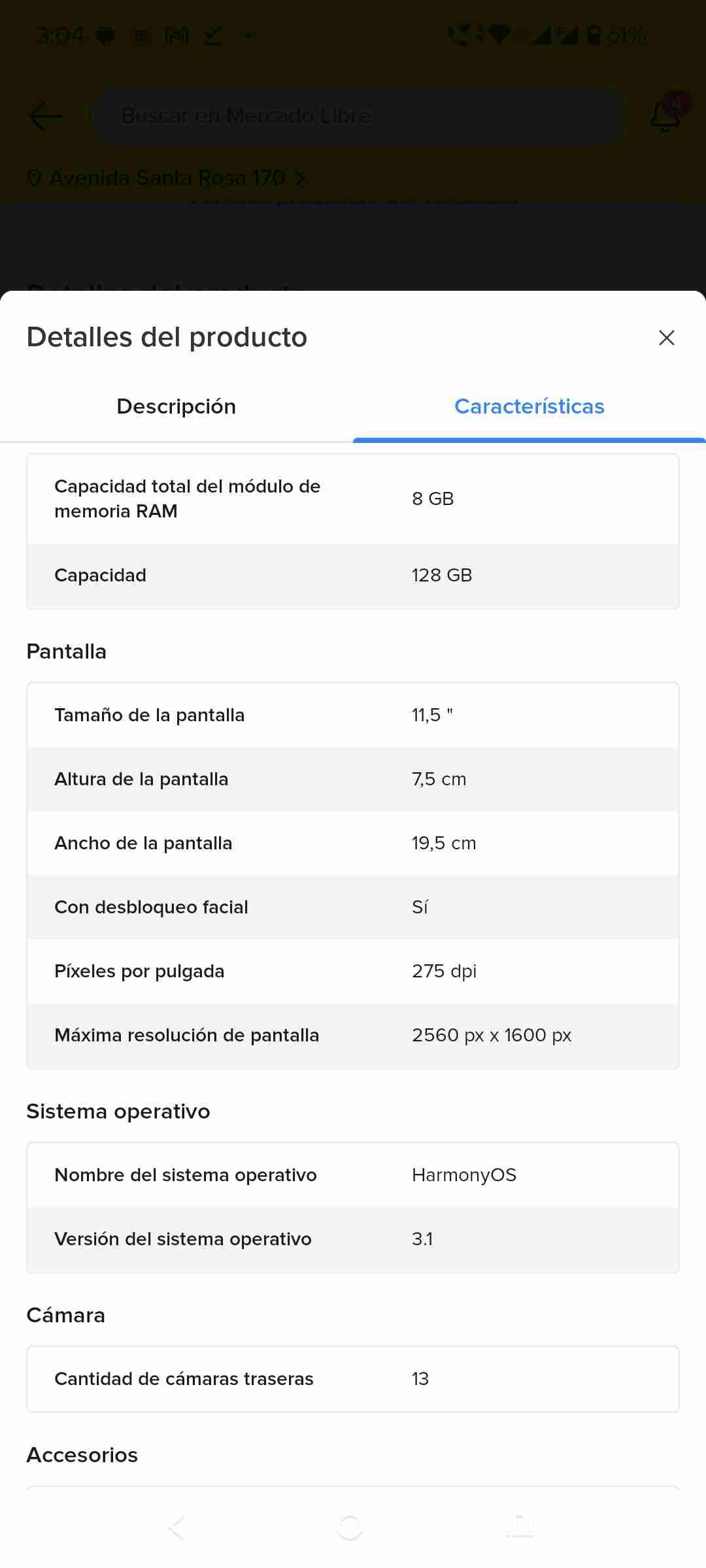Screen dimensions: 706x1568
Task: Select the Características tab
Action: (529, 406)
